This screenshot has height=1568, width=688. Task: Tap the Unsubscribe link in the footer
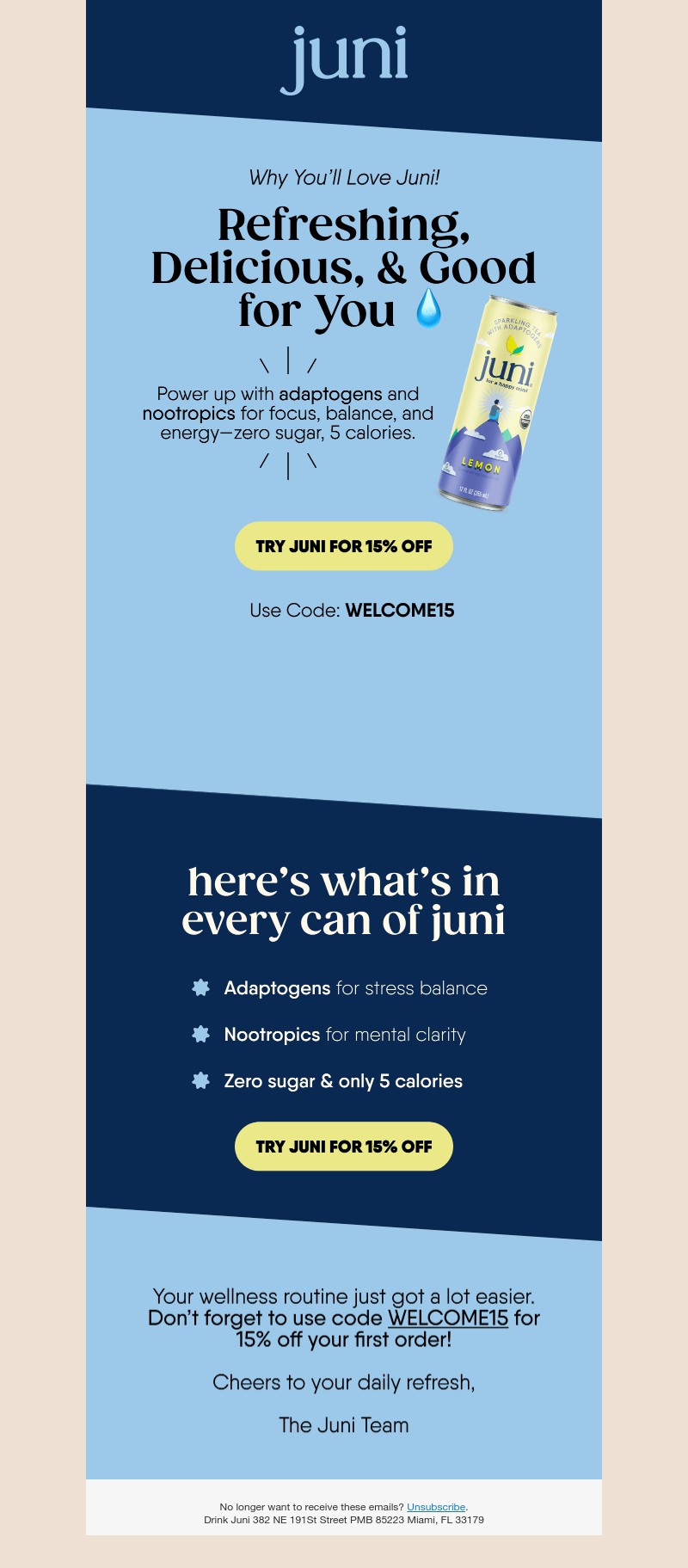436,1507
